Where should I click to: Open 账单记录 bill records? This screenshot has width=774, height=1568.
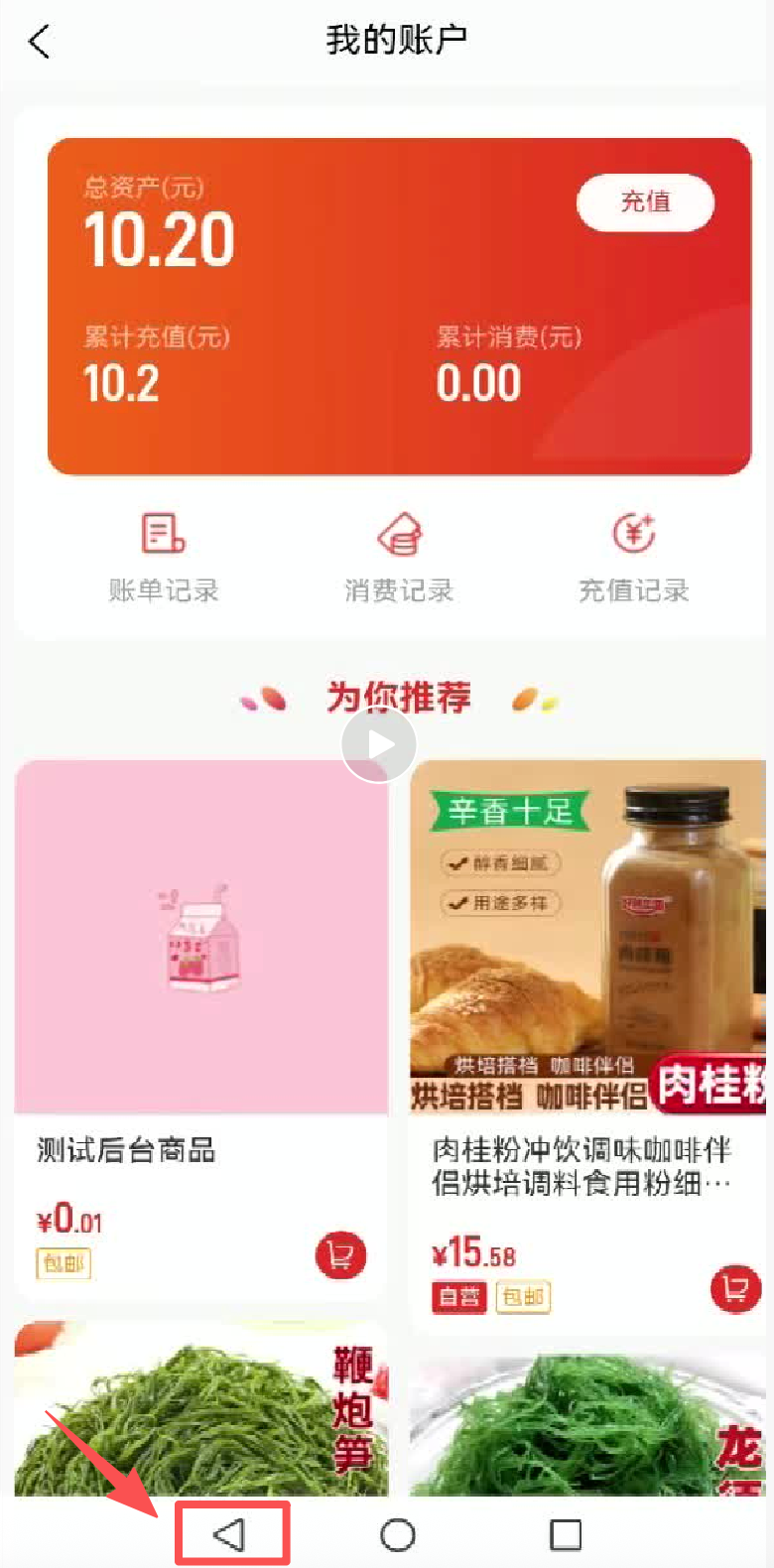(163, 558)
